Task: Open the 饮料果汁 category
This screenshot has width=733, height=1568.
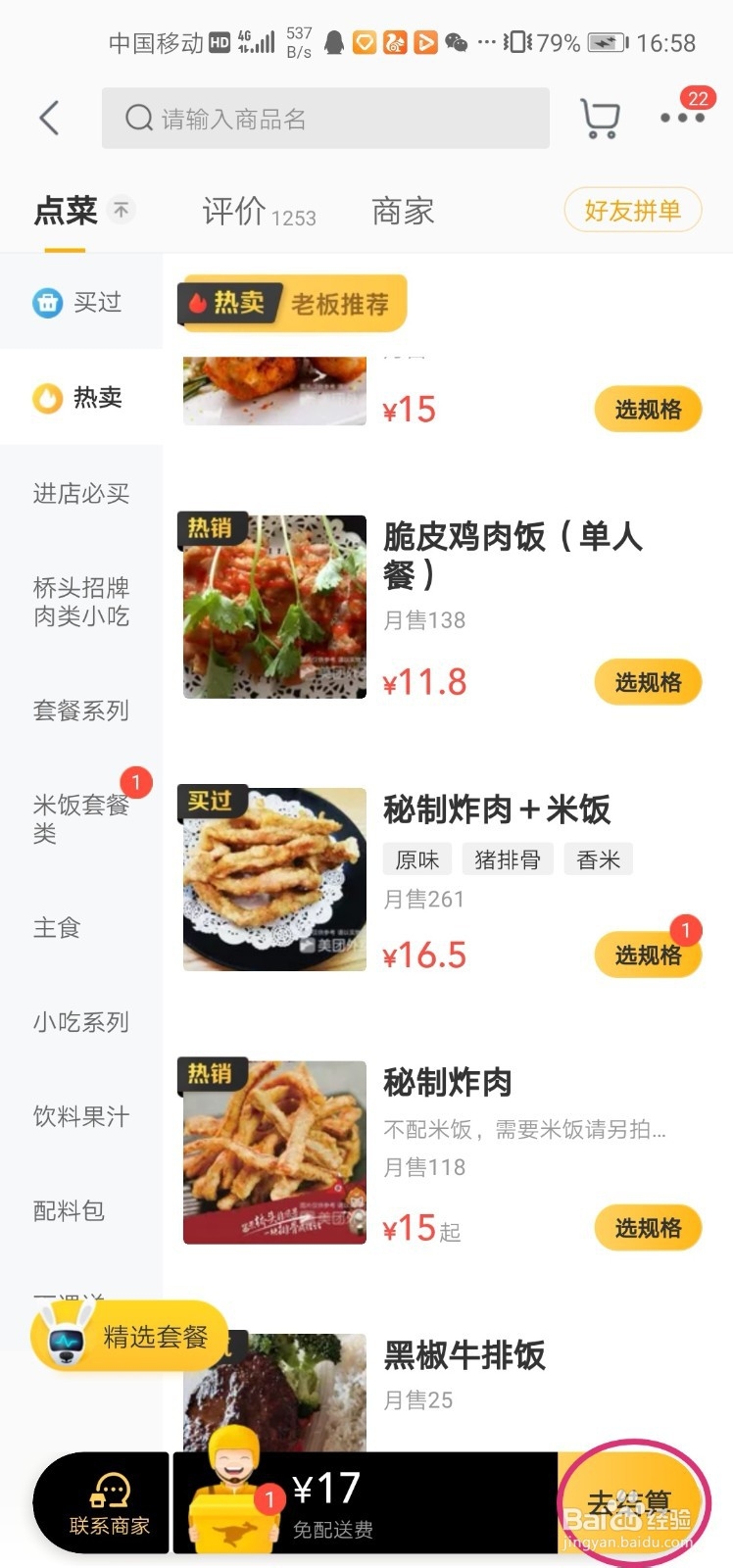Action: coord(81,1116)
